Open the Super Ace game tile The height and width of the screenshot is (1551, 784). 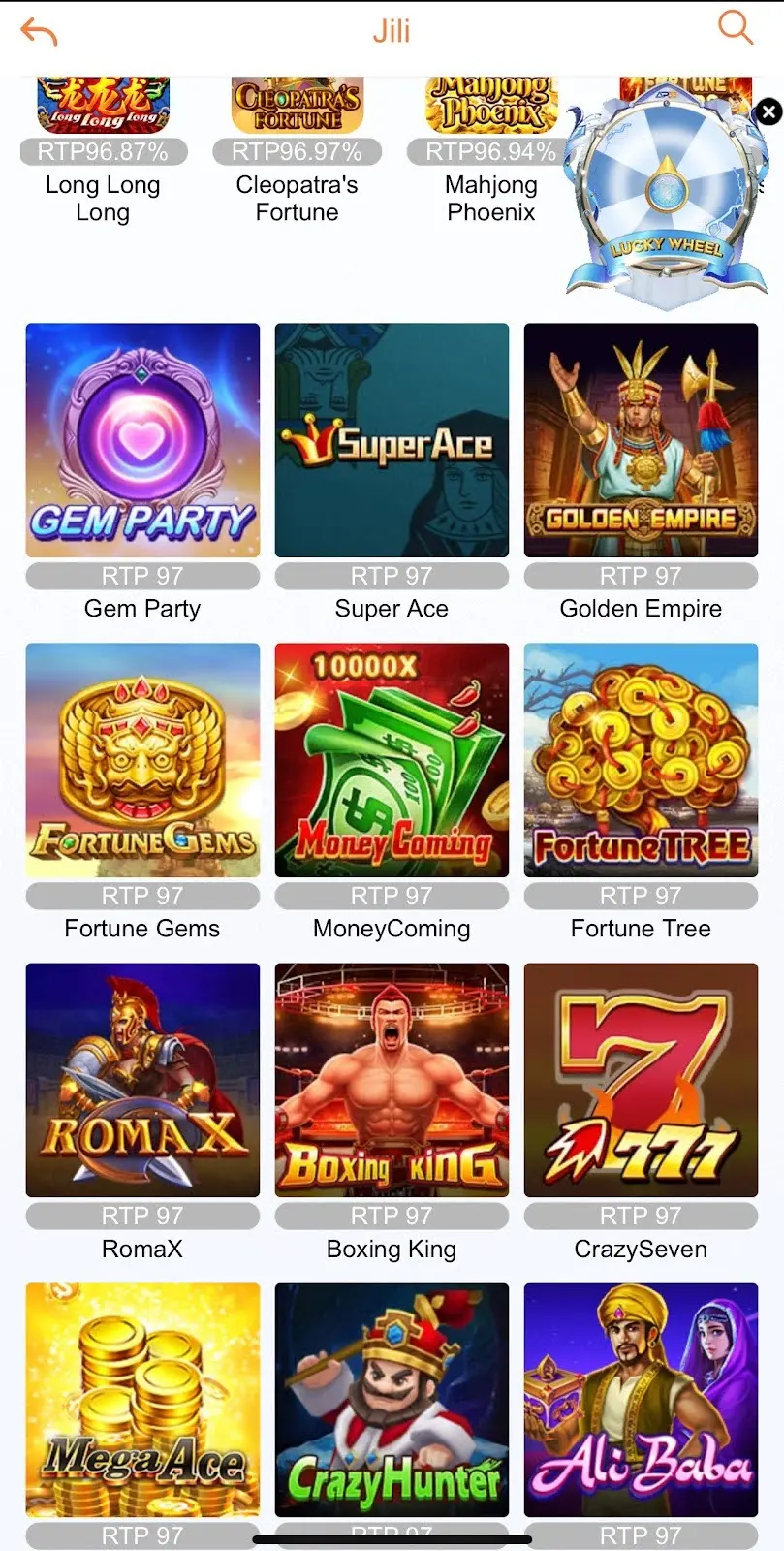(x=392, y=440)
